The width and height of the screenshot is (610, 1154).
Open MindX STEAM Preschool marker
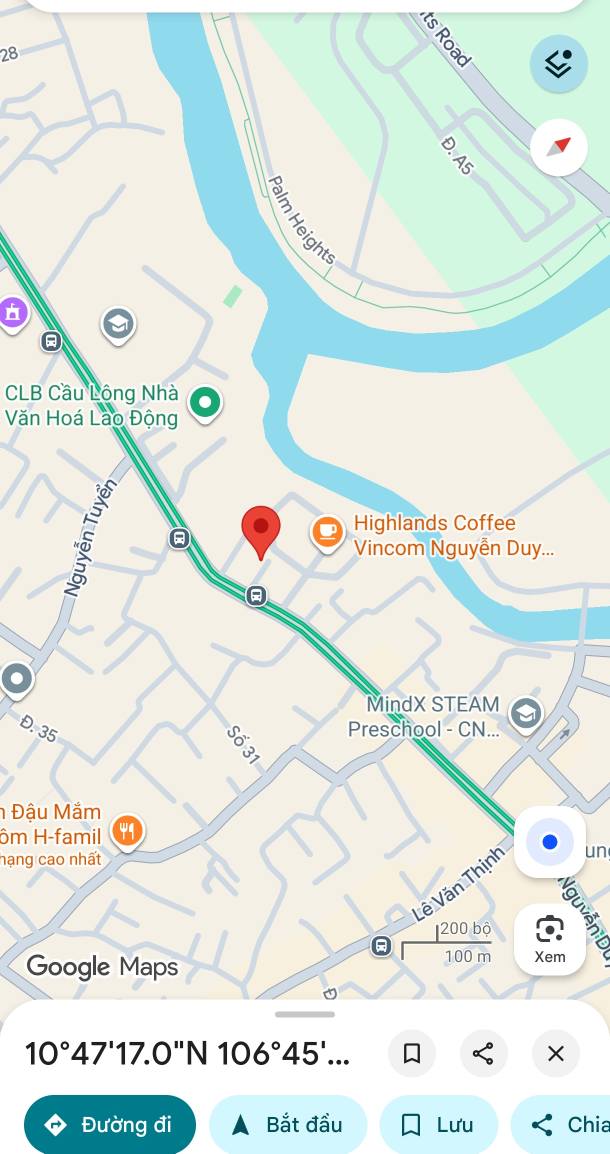(x=525, y=715)
